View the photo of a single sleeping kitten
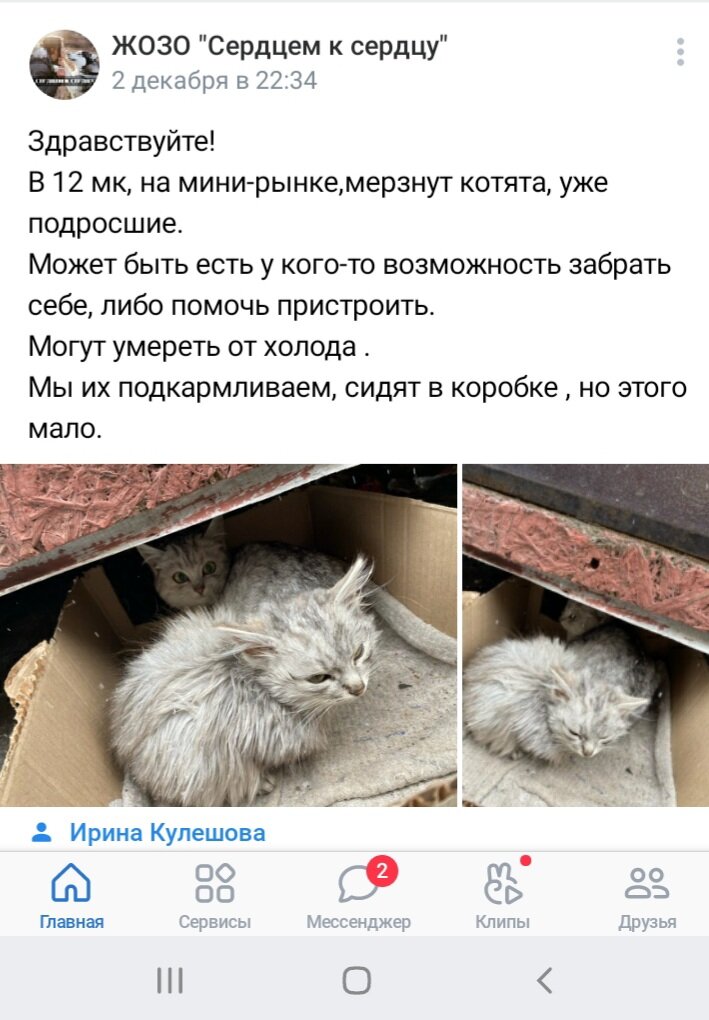 pos(585,635)
